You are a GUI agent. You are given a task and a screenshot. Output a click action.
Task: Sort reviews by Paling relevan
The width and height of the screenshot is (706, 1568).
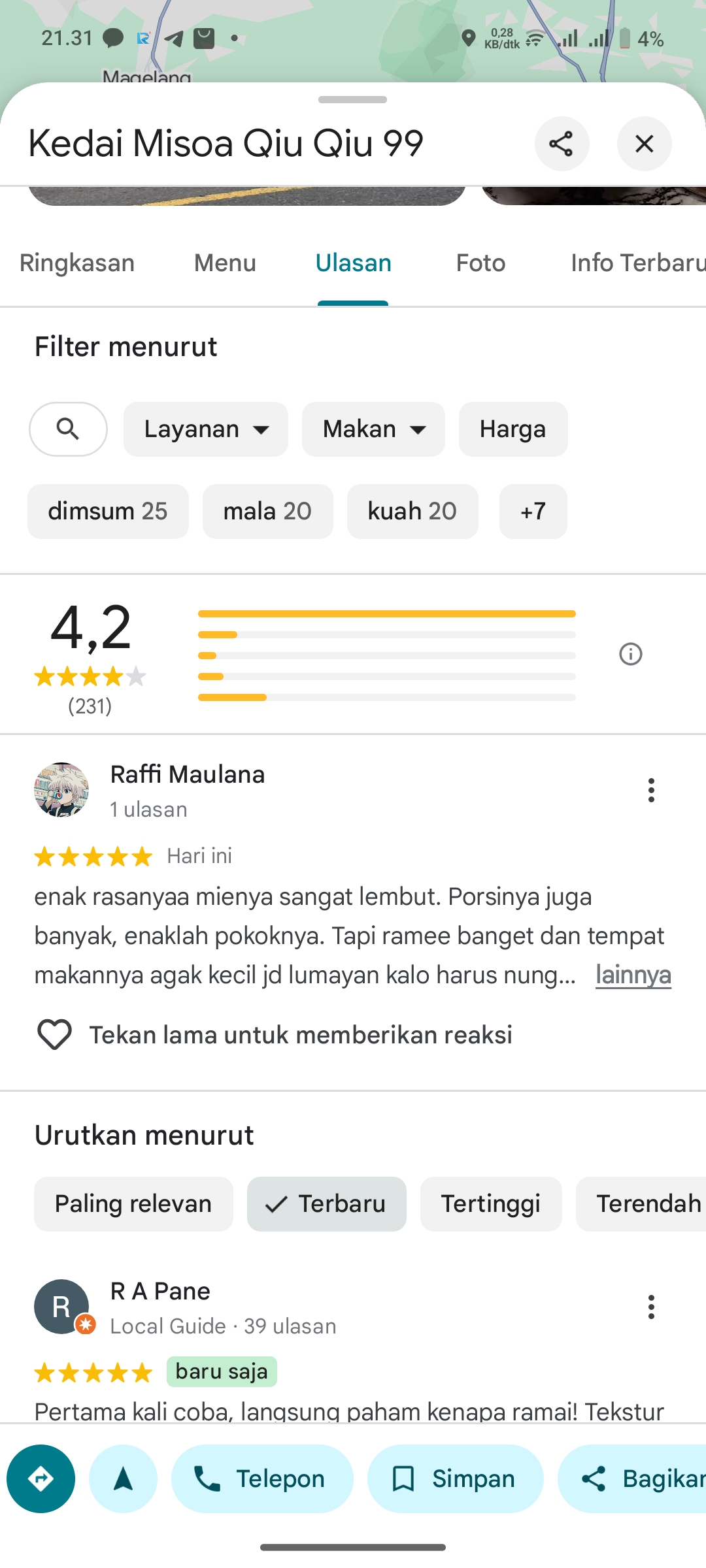click(x=133, y=1204)
